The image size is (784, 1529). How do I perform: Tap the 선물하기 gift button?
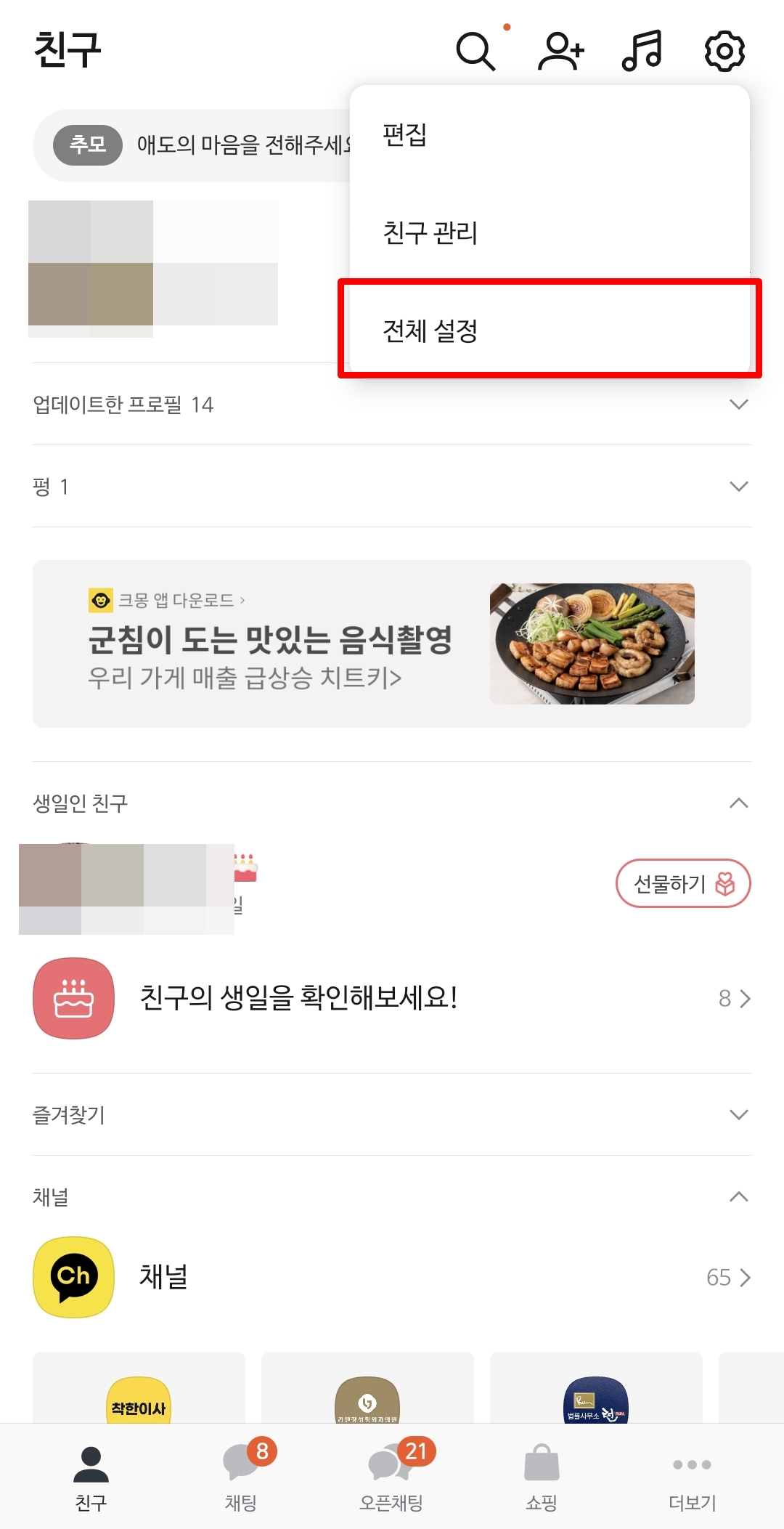pos(682,883)
